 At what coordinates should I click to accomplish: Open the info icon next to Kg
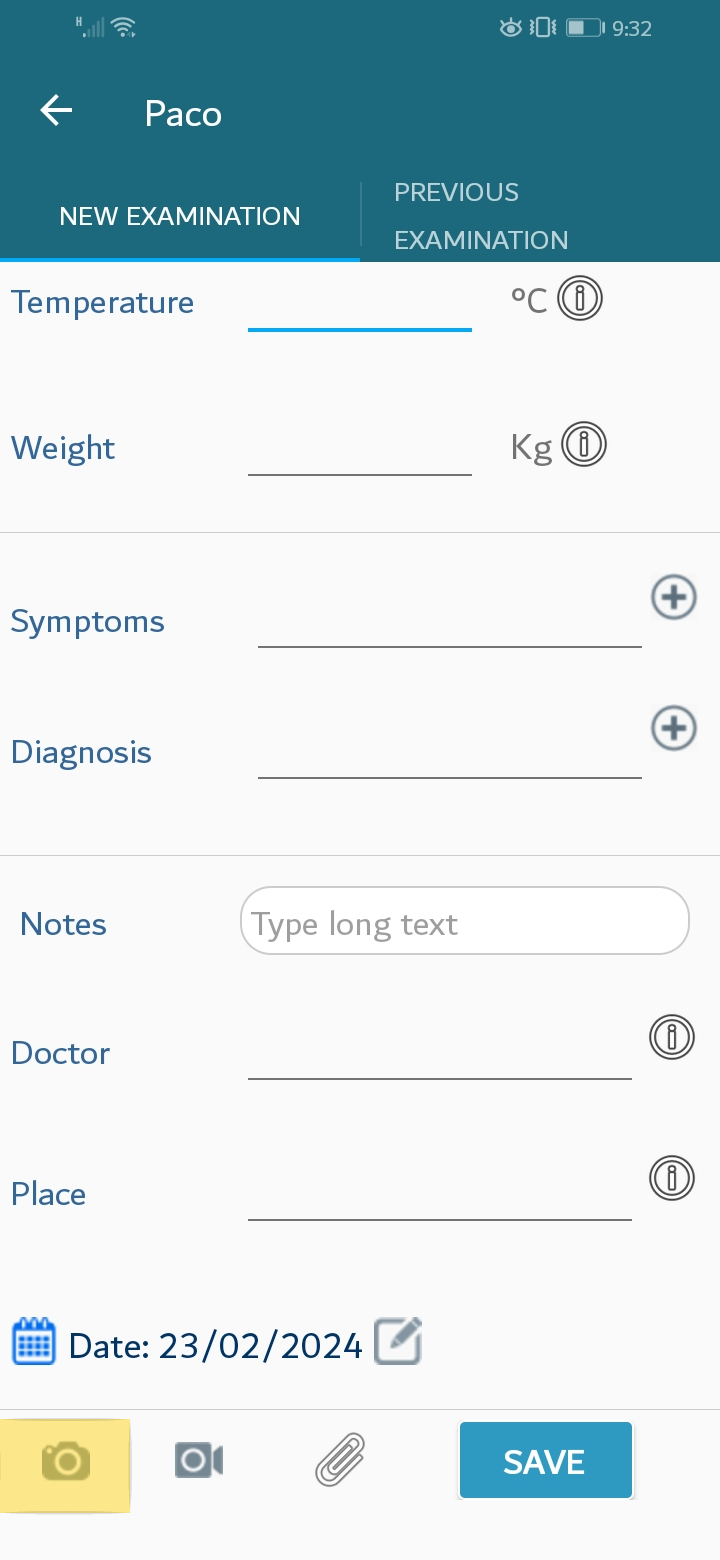click(584, 444)
